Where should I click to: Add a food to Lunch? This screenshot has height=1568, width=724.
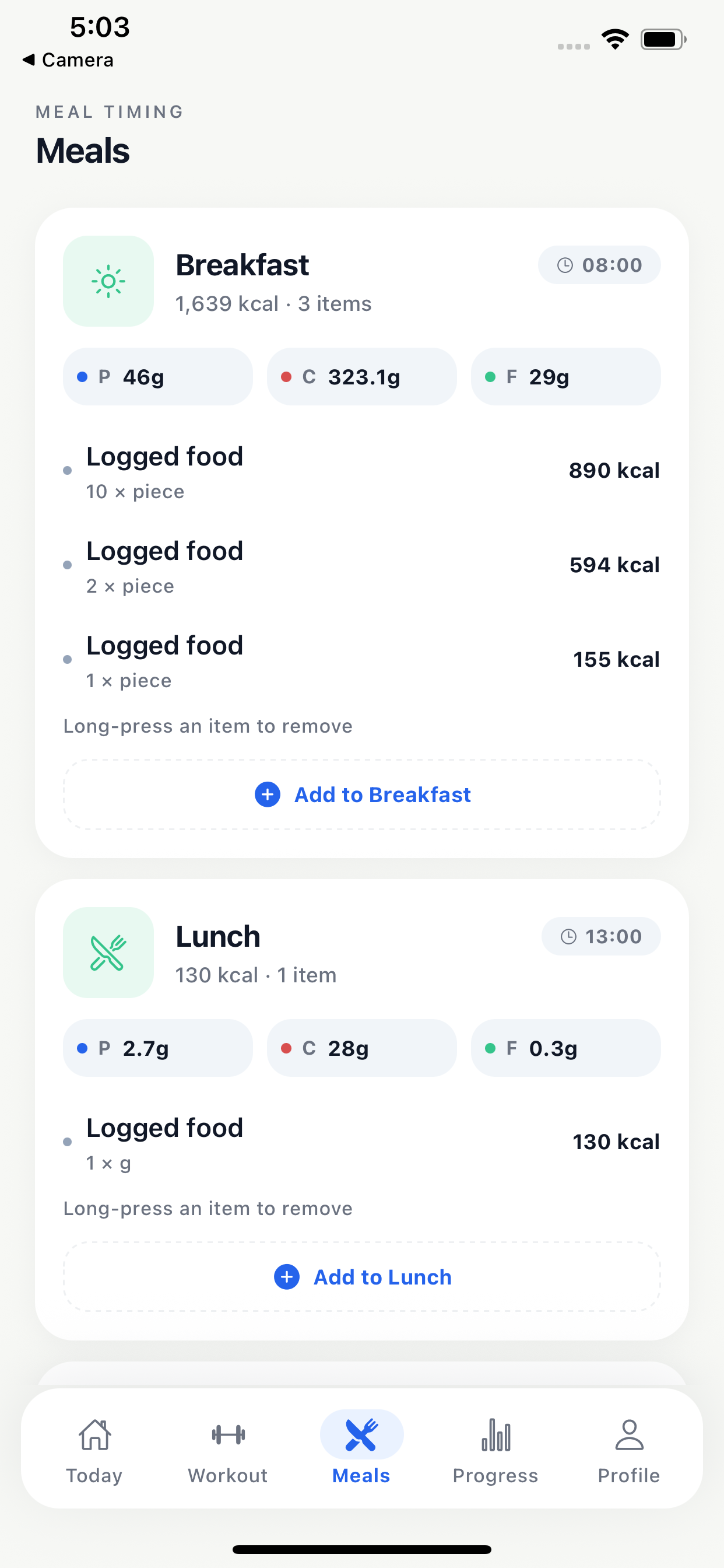(362, 1276)
